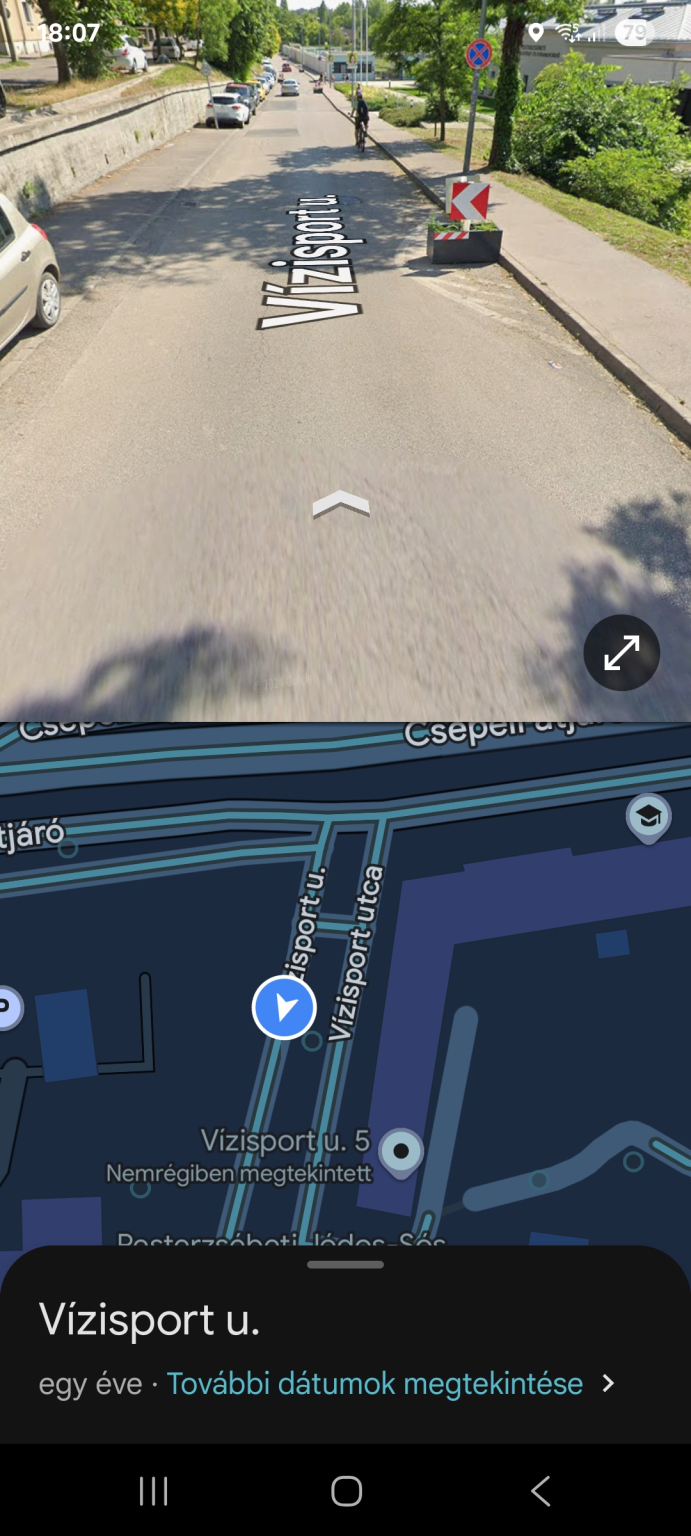This screenshot has height=1536, width=691.
Task: Expand Street View to full screen
Action: coord(621,653)
